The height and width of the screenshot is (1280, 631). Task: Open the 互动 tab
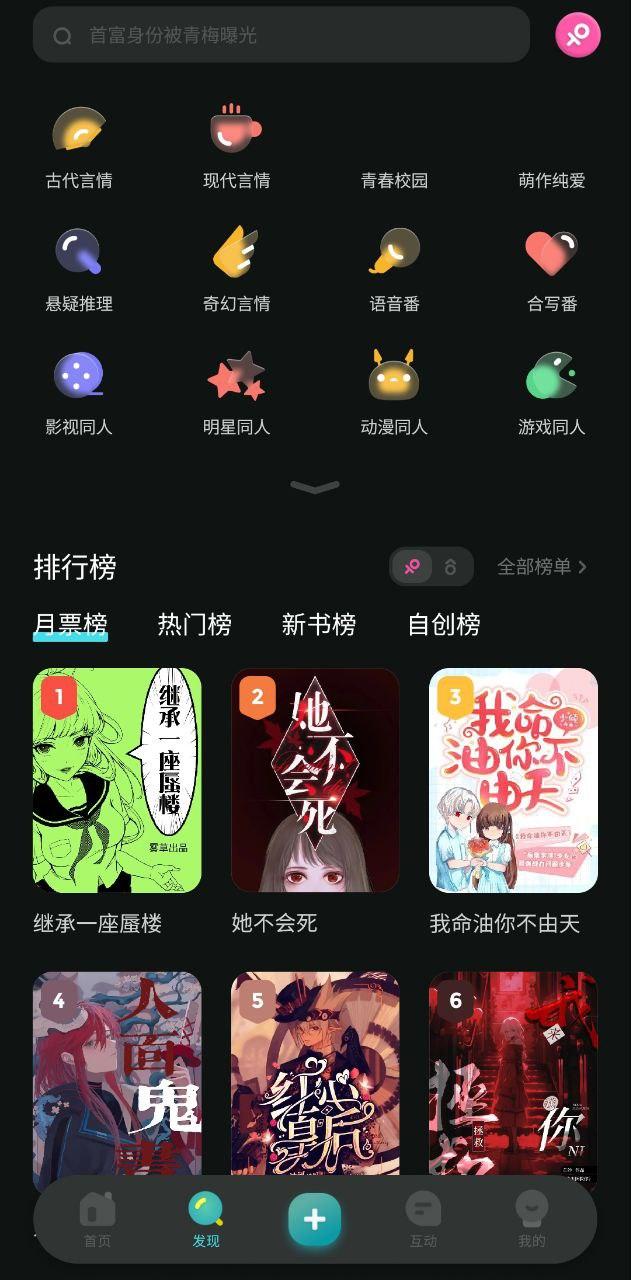423,1220
